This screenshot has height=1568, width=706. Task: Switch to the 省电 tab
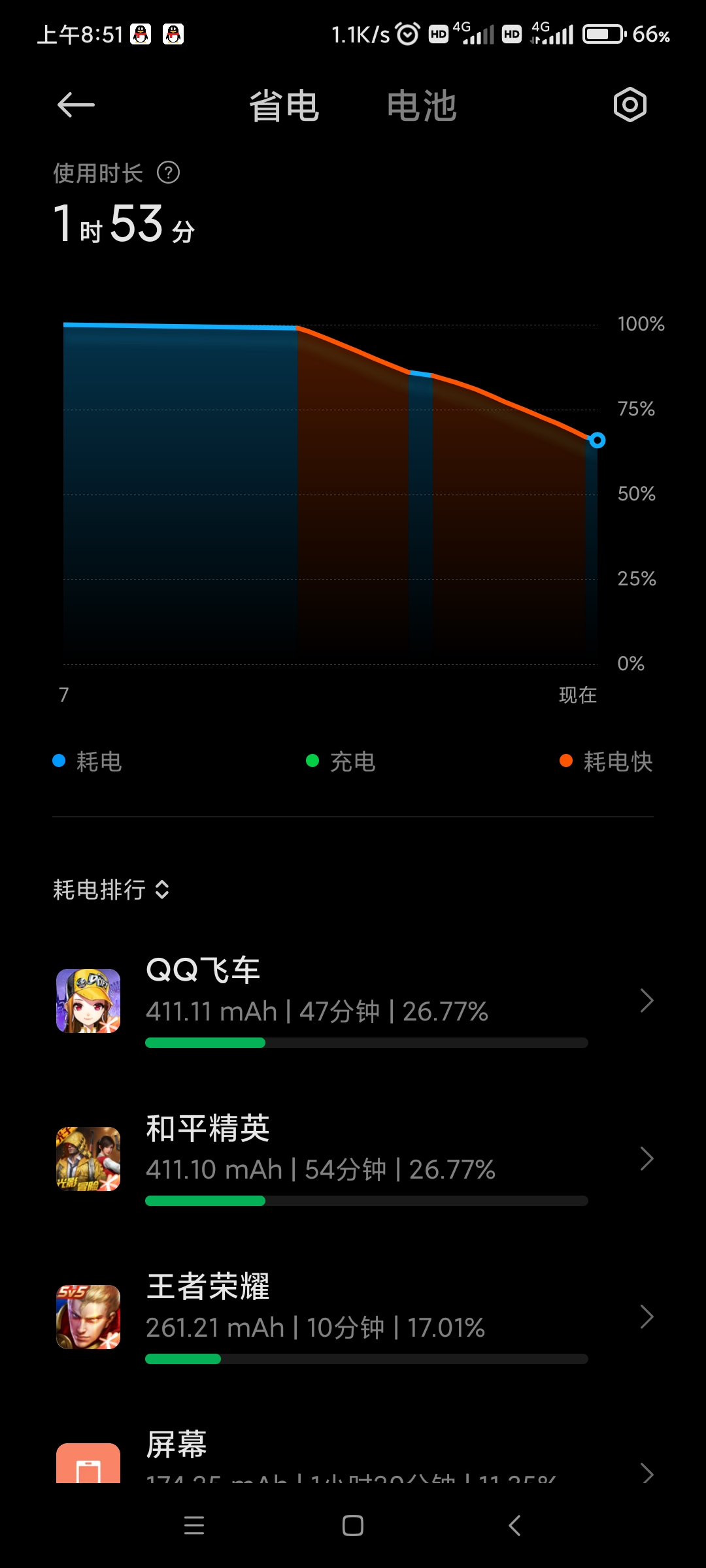(284, 106)
